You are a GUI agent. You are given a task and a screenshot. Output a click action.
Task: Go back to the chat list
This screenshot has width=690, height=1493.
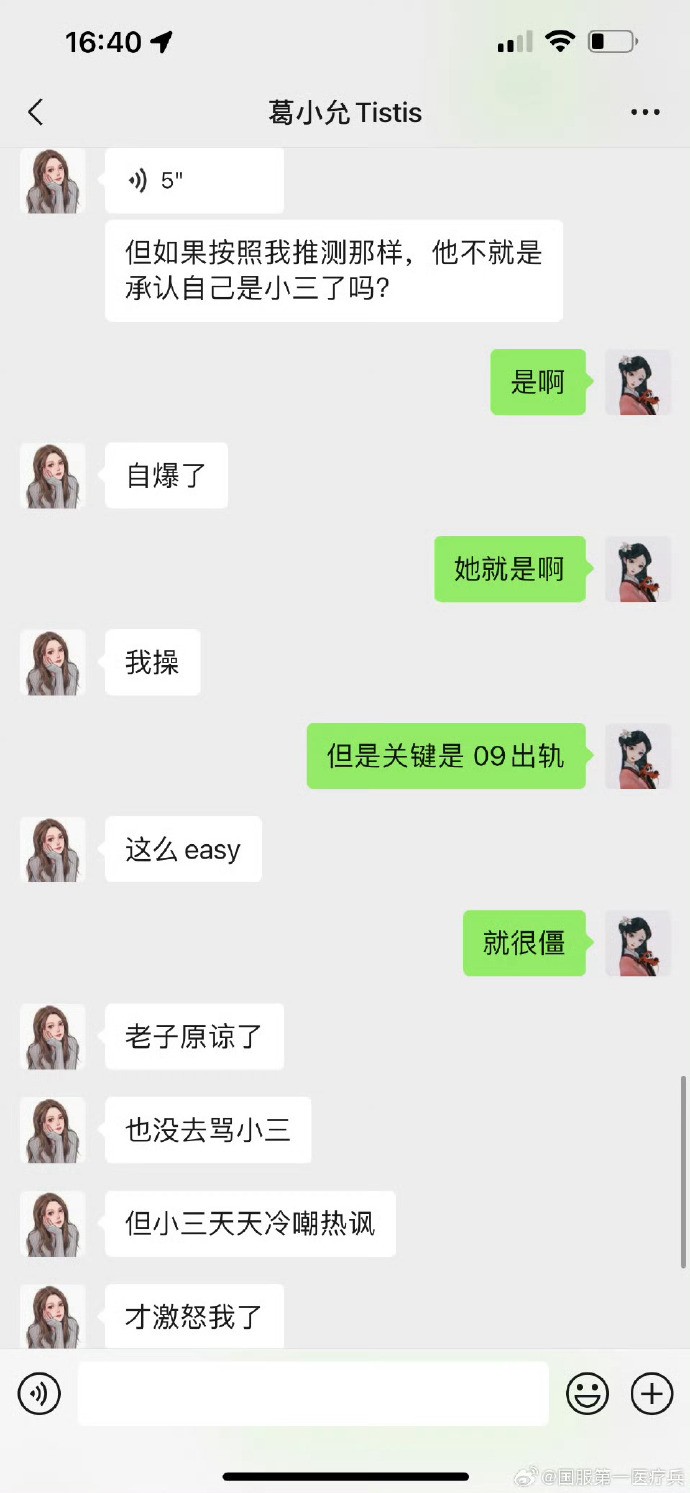36,112
